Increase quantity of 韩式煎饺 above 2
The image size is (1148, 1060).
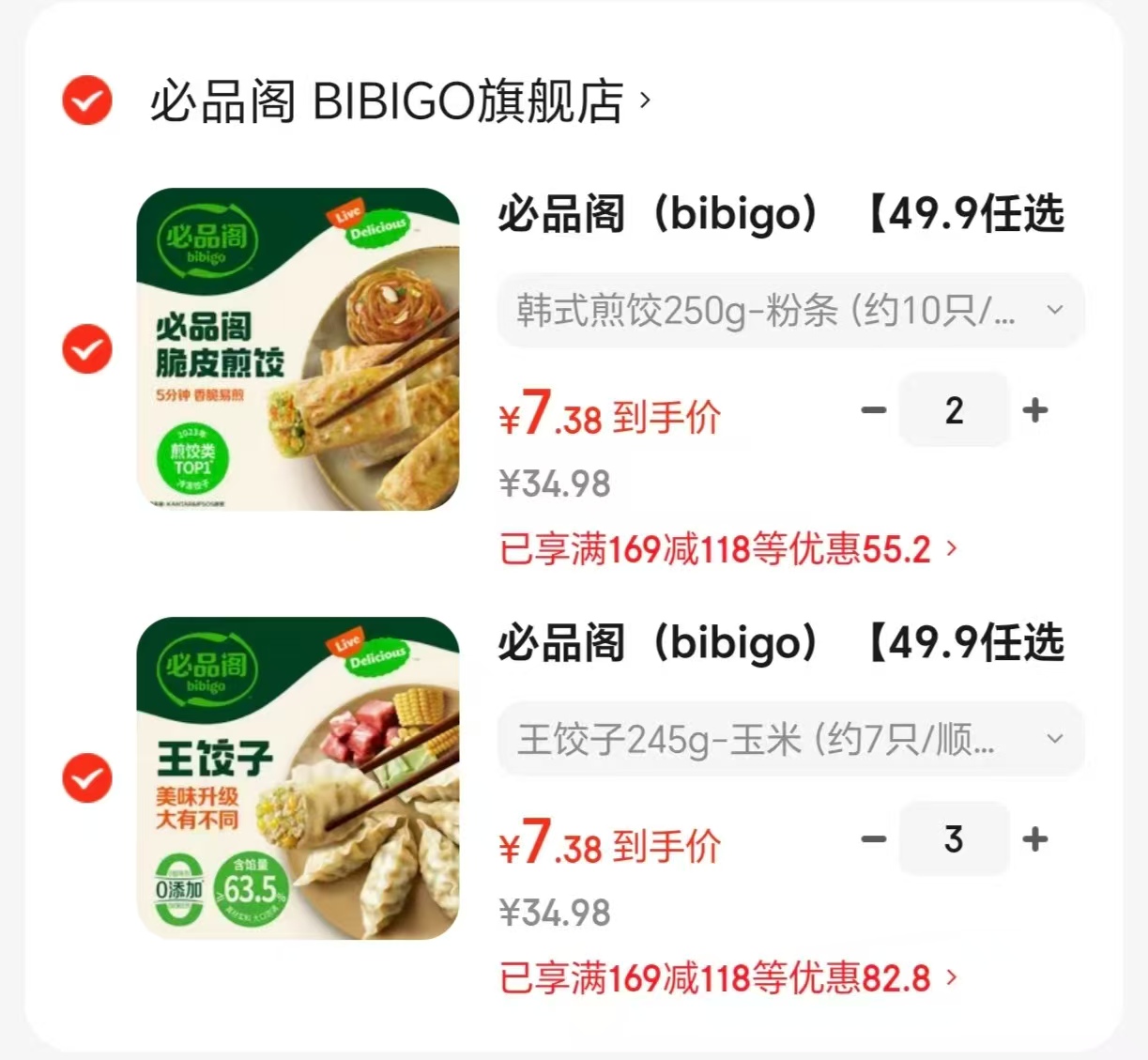(x=1034, y=410)
